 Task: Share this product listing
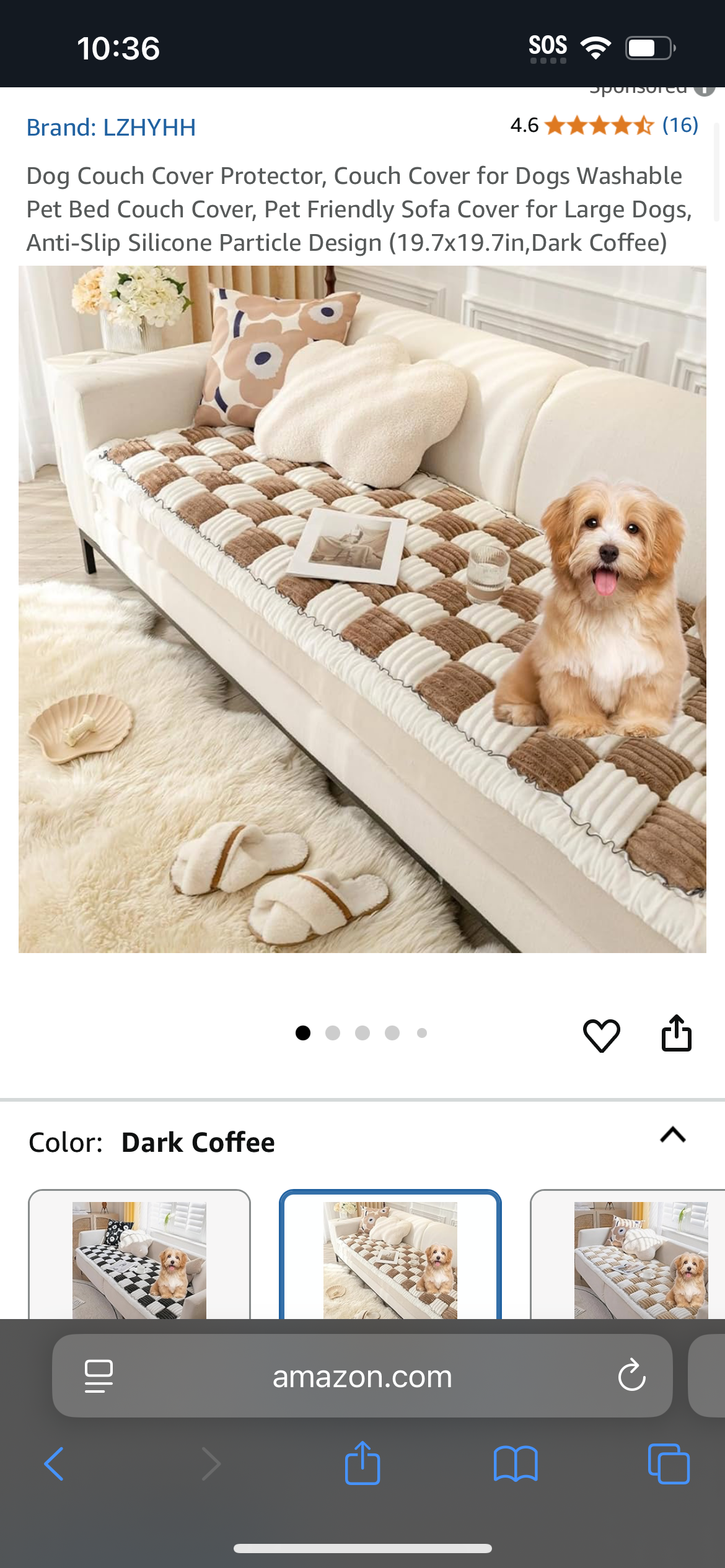point(676,1033)
